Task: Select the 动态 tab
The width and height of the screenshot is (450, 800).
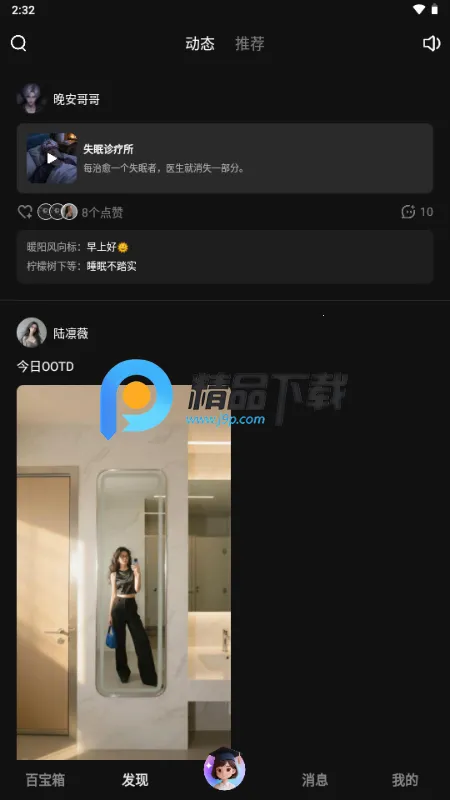Action: pos(200,44)
